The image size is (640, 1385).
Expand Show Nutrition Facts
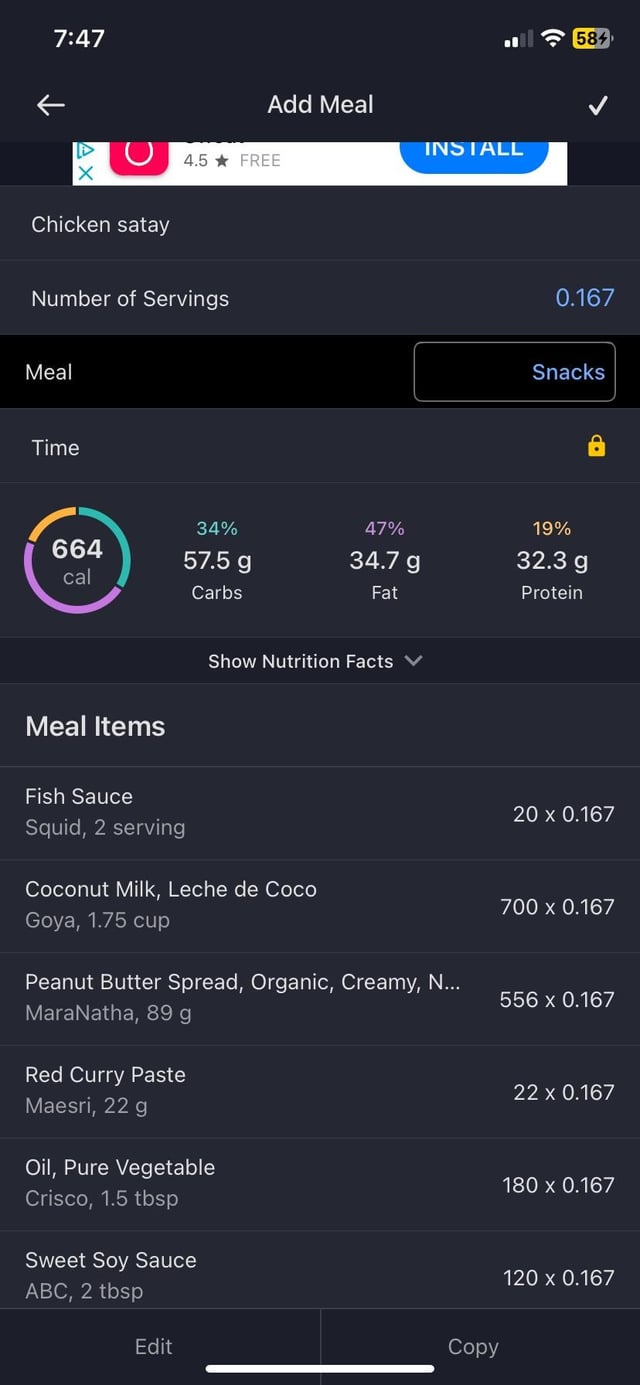pyautogui.click(x=316, y=661)
